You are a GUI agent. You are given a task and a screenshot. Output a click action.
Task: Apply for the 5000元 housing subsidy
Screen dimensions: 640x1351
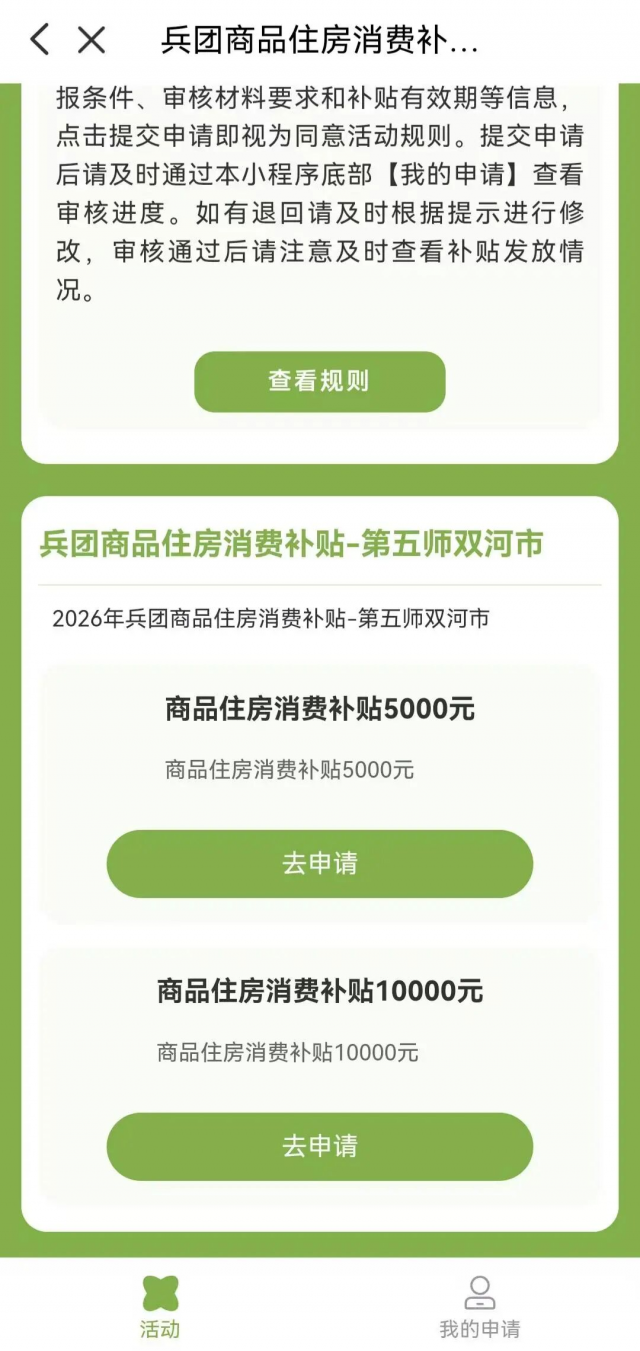click(x=319, y=863)
